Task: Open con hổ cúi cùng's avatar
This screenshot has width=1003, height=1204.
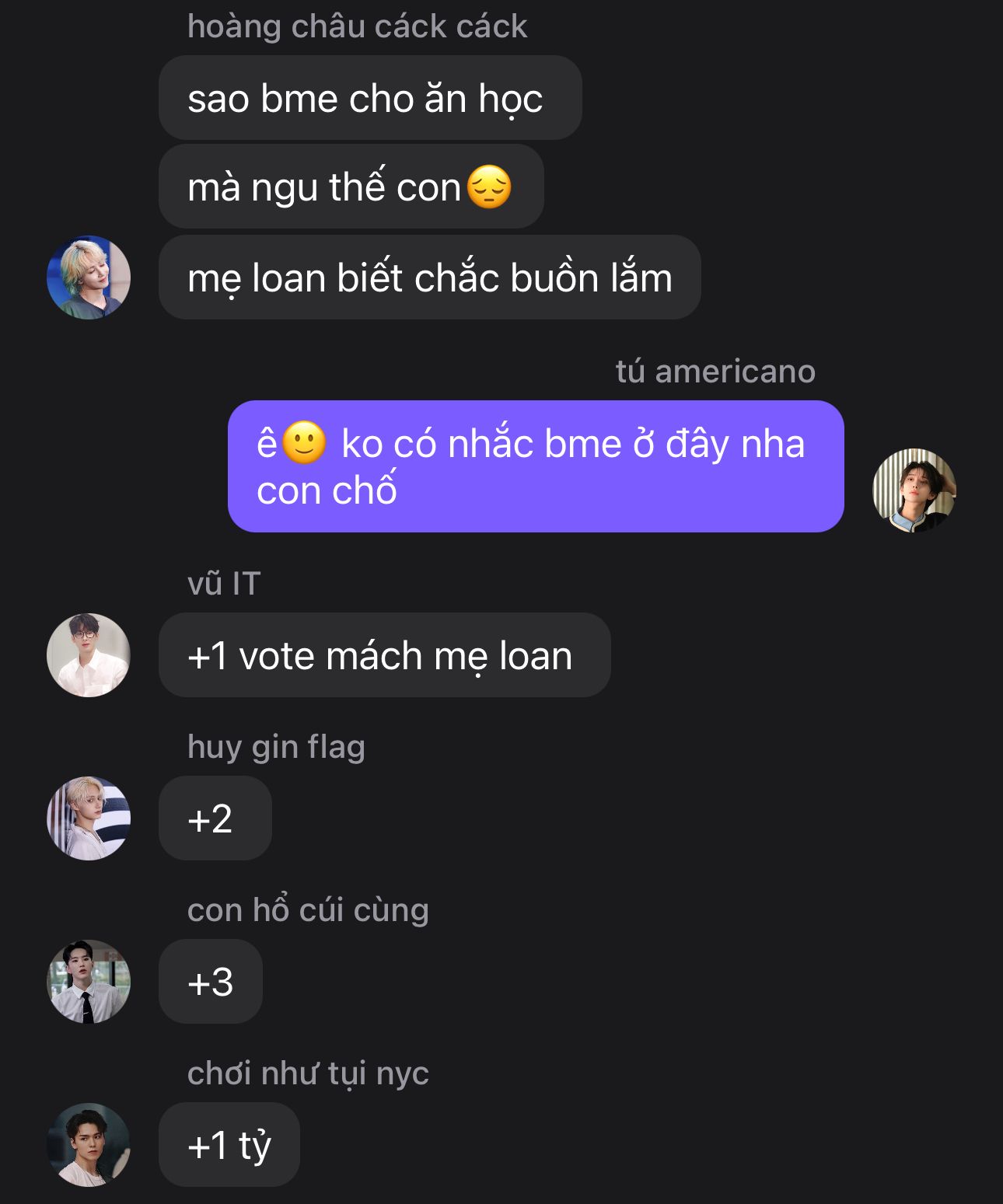Action: coord(89,982)
